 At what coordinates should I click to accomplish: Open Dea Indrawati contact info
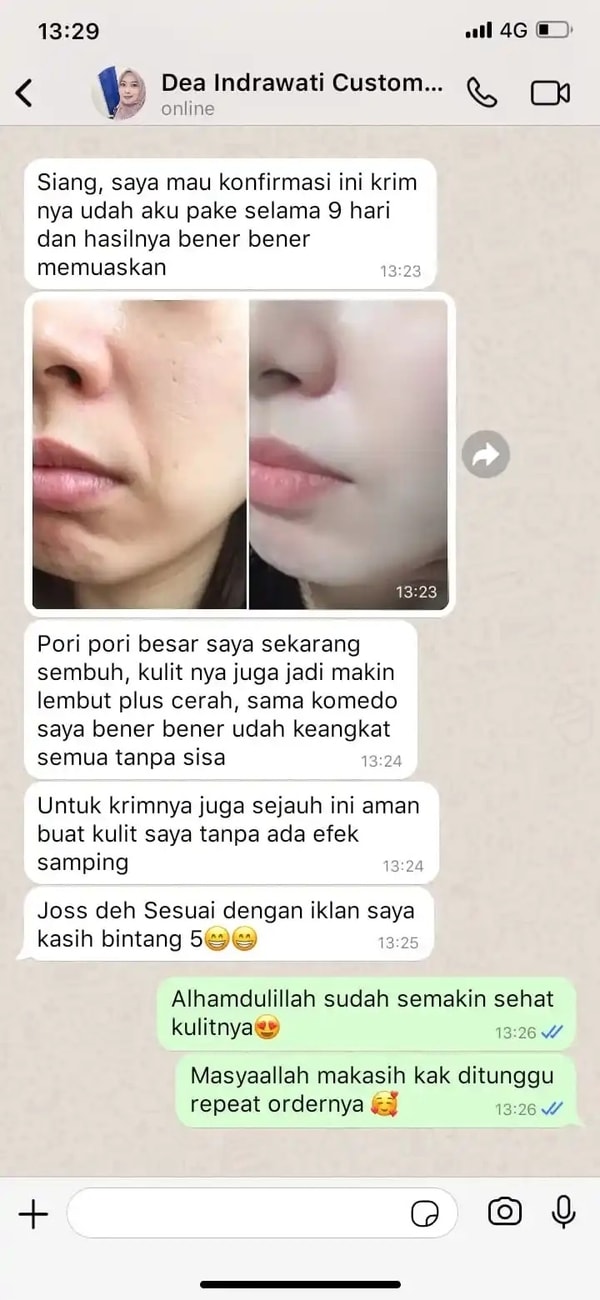pos(300,93)
